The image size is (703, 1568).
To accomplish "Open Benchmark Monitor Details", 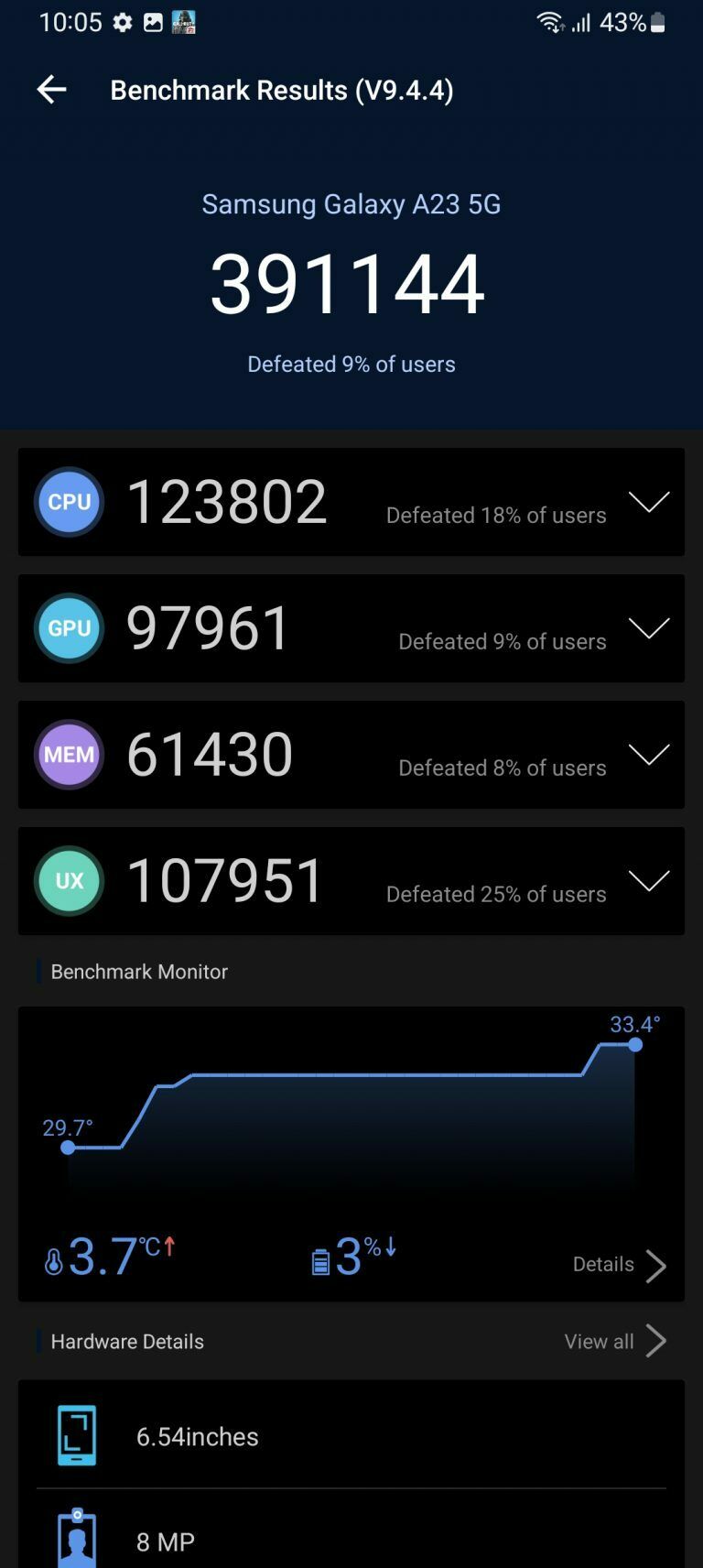I will (619, 1265).
